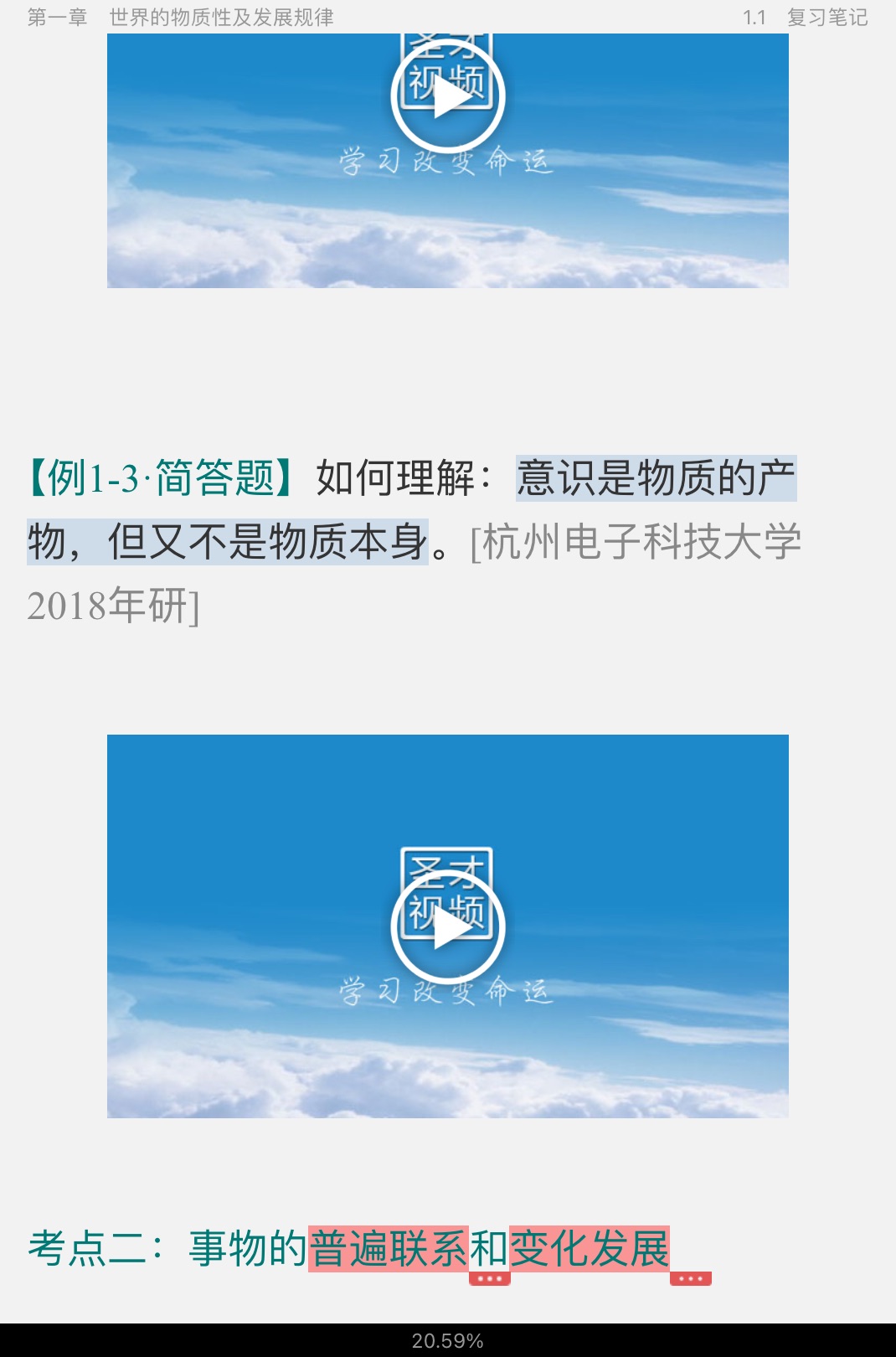Switch to section 1.1 复习笔记
This screenshot has width=896, height=1357.
pos(802,13)
